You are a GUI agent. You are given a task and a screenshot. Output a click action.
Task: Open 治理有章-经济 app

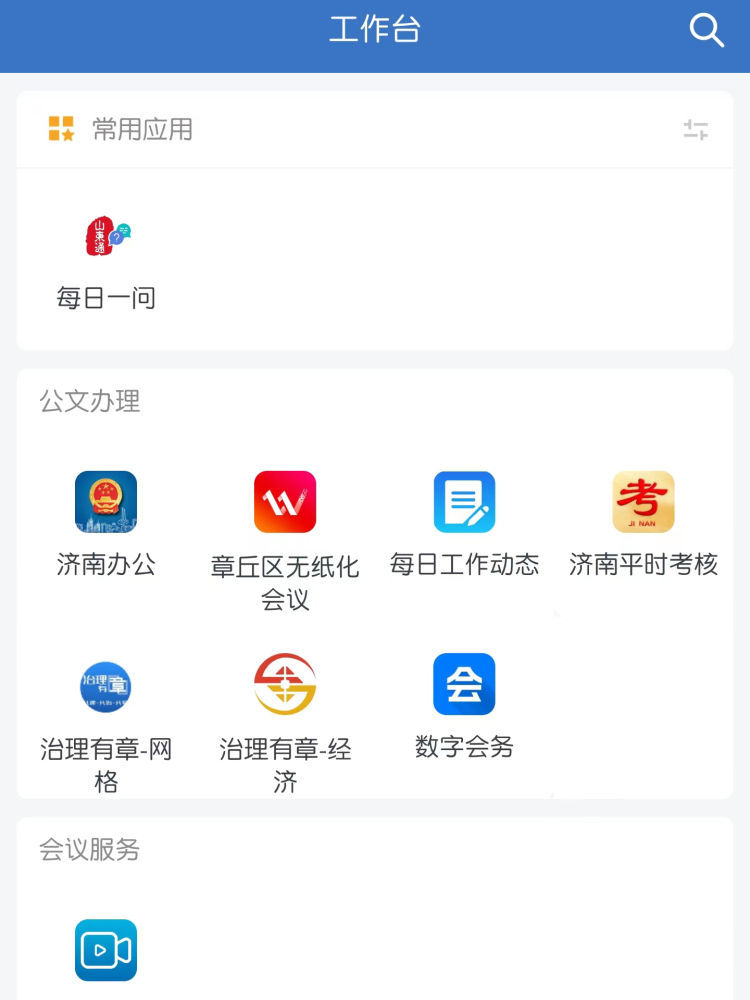click(285, 684)
